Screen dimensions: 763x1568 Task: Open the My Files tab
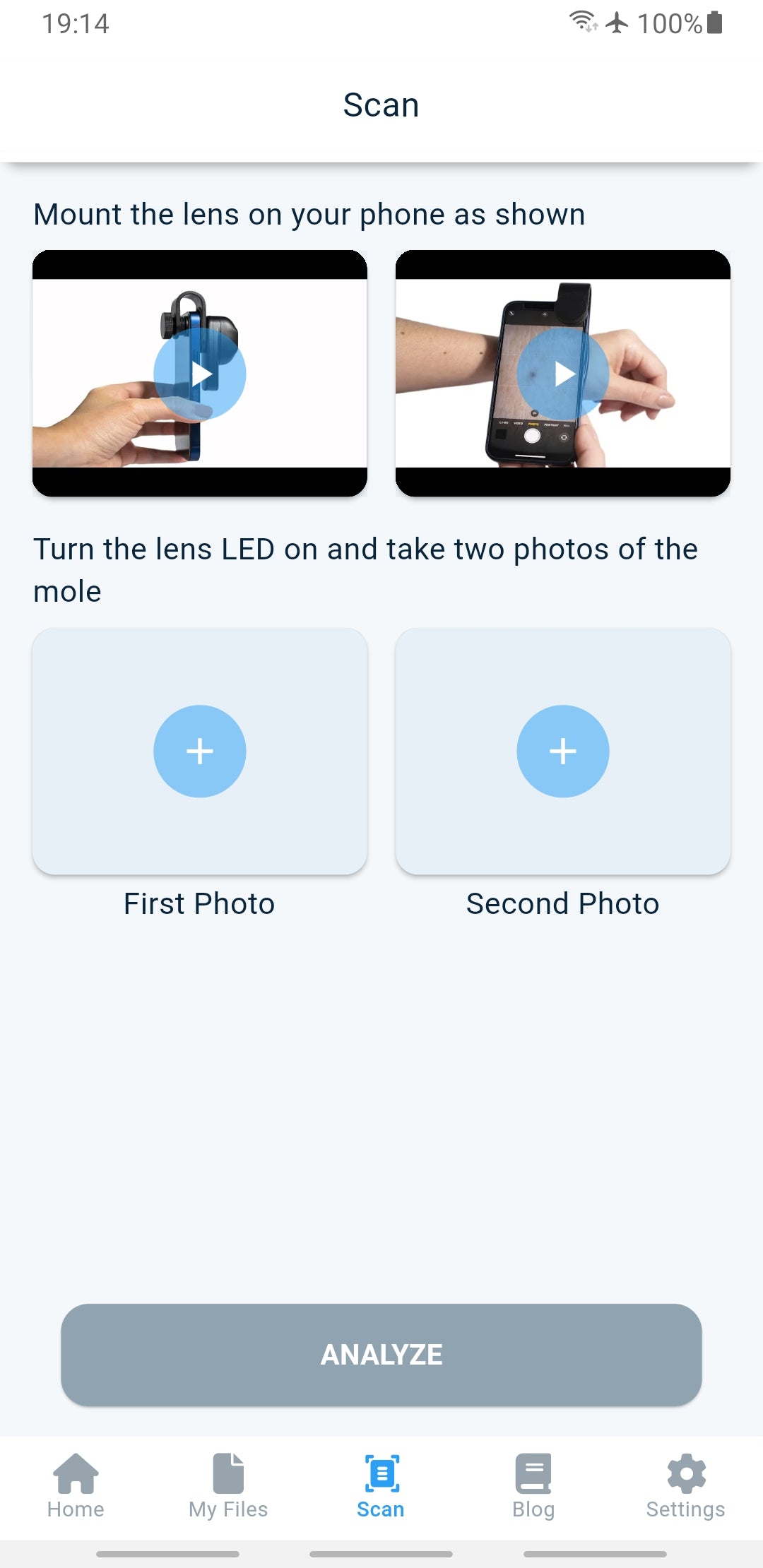pyautogui.click(x=228, y=1486)
